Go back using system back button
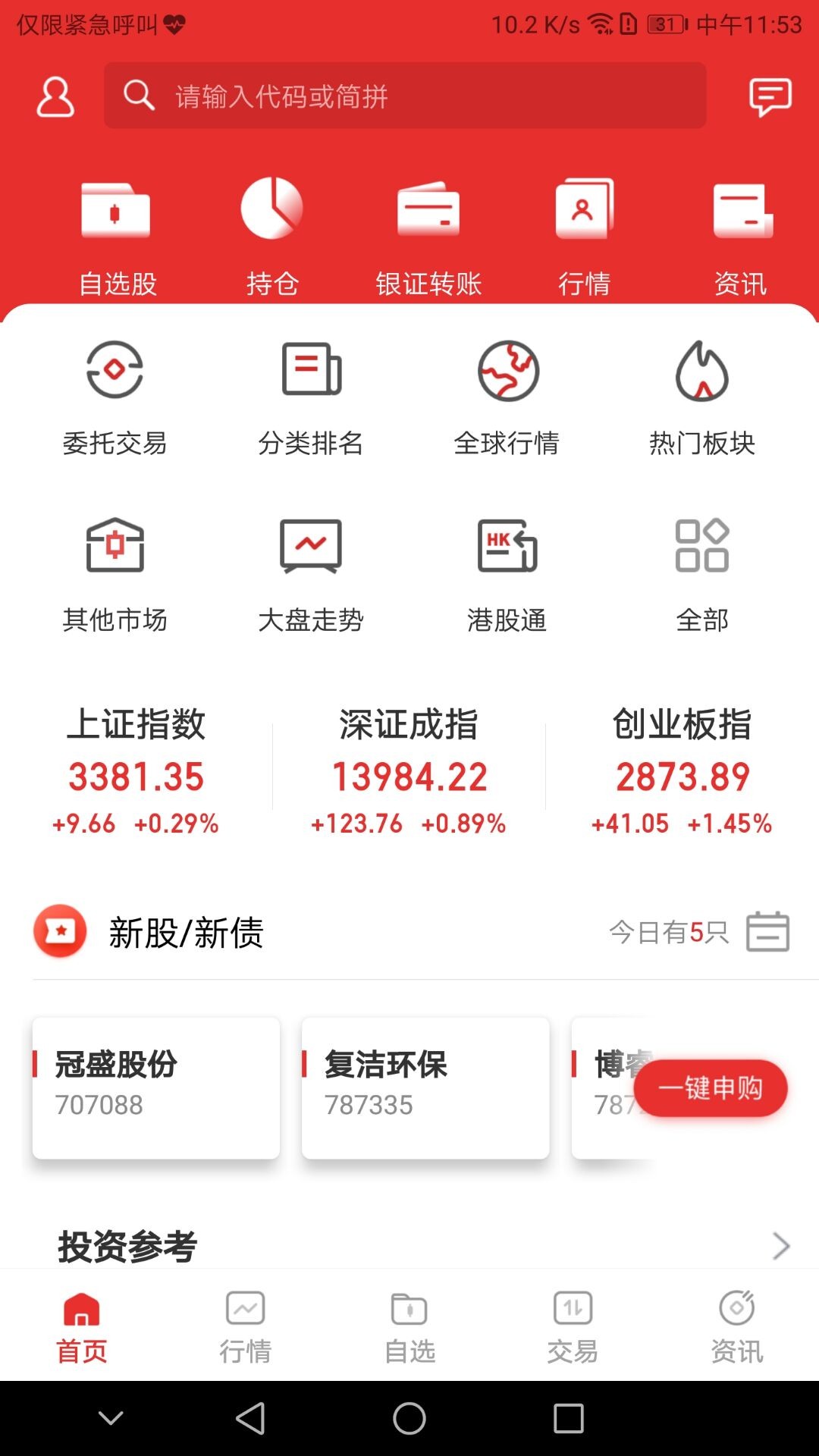 coord(251,1418)
